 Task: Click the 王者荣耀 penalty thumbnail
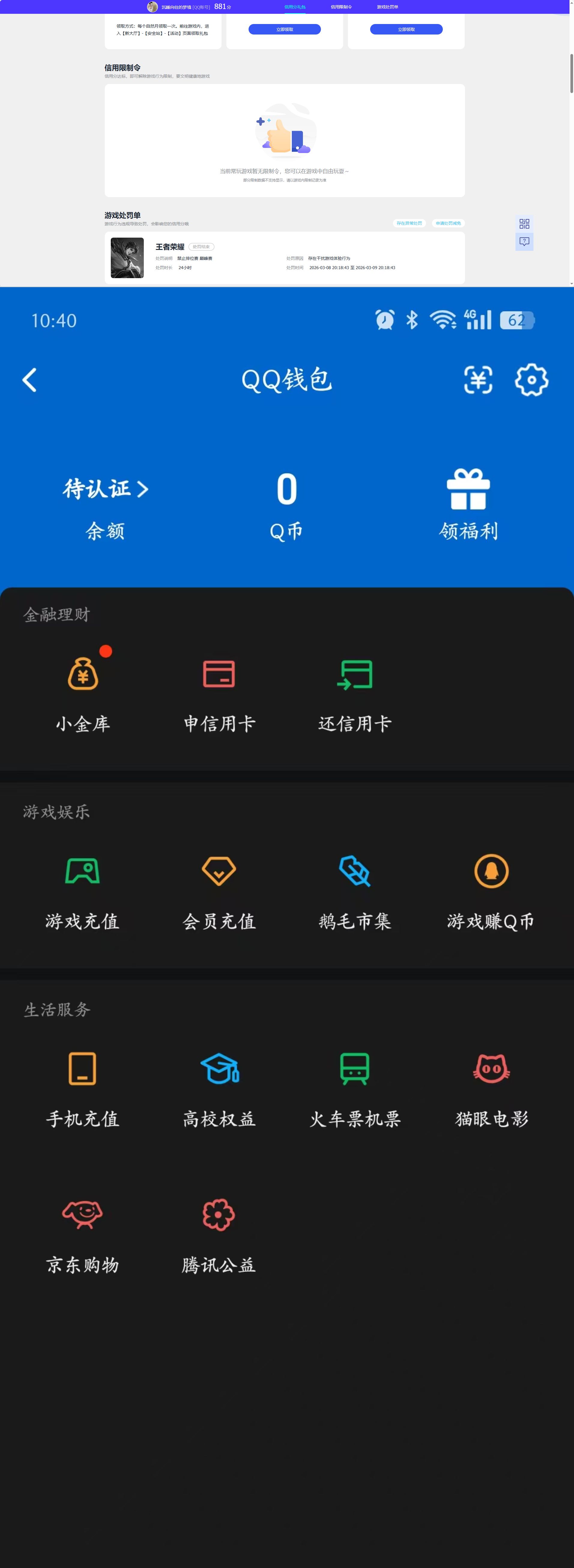click(127, 257)
